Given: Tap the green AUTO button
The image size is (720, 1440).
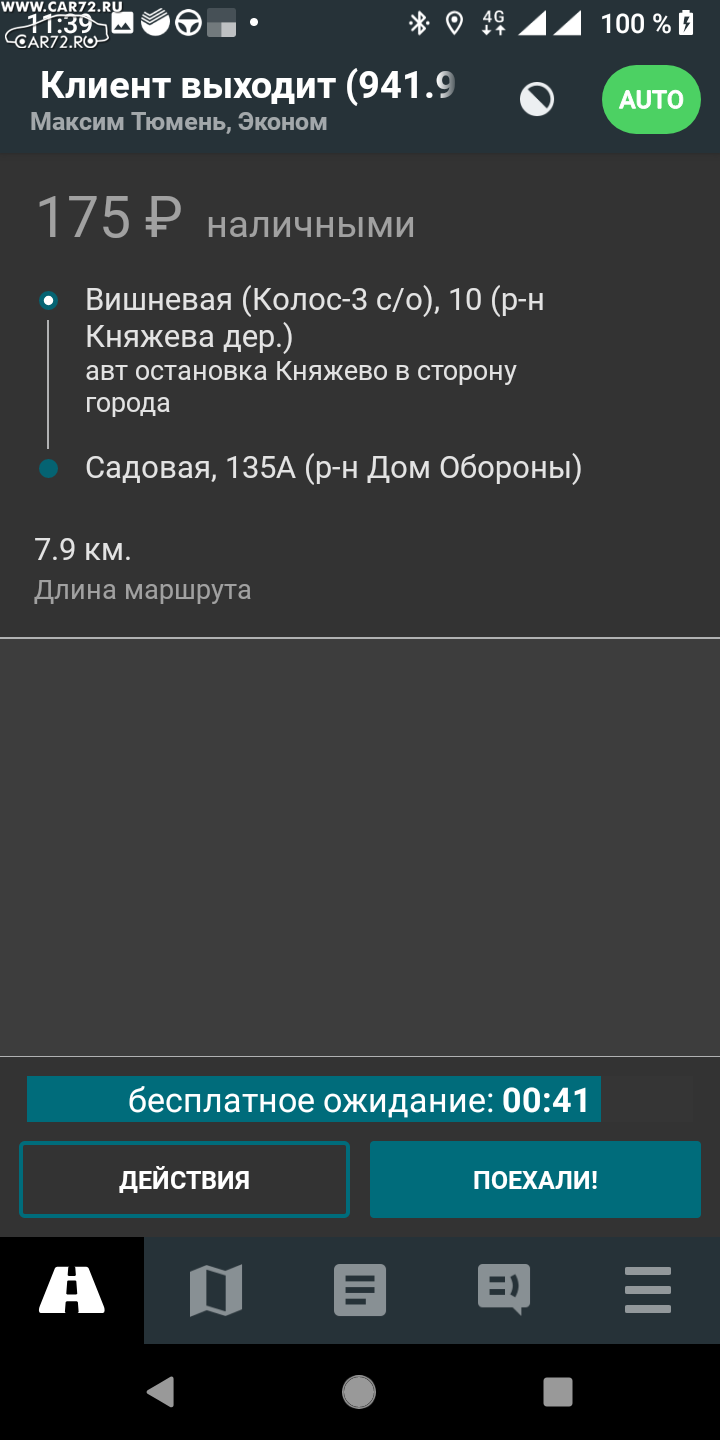Looking at the screenshot, I should [x=651, y=100].
